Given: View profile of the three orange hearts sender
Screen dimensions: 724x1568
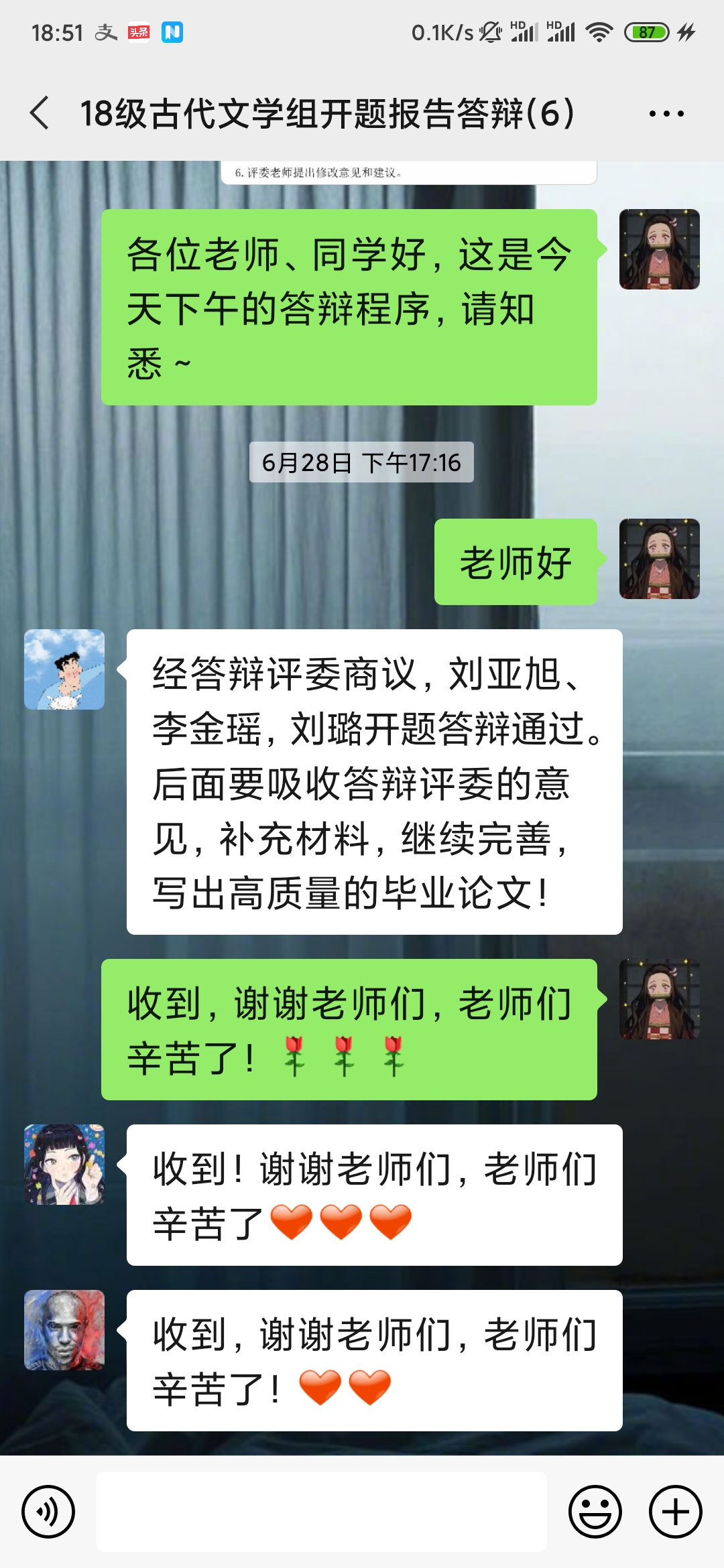Looking at the screenshot, I should tap(64, 1165).
